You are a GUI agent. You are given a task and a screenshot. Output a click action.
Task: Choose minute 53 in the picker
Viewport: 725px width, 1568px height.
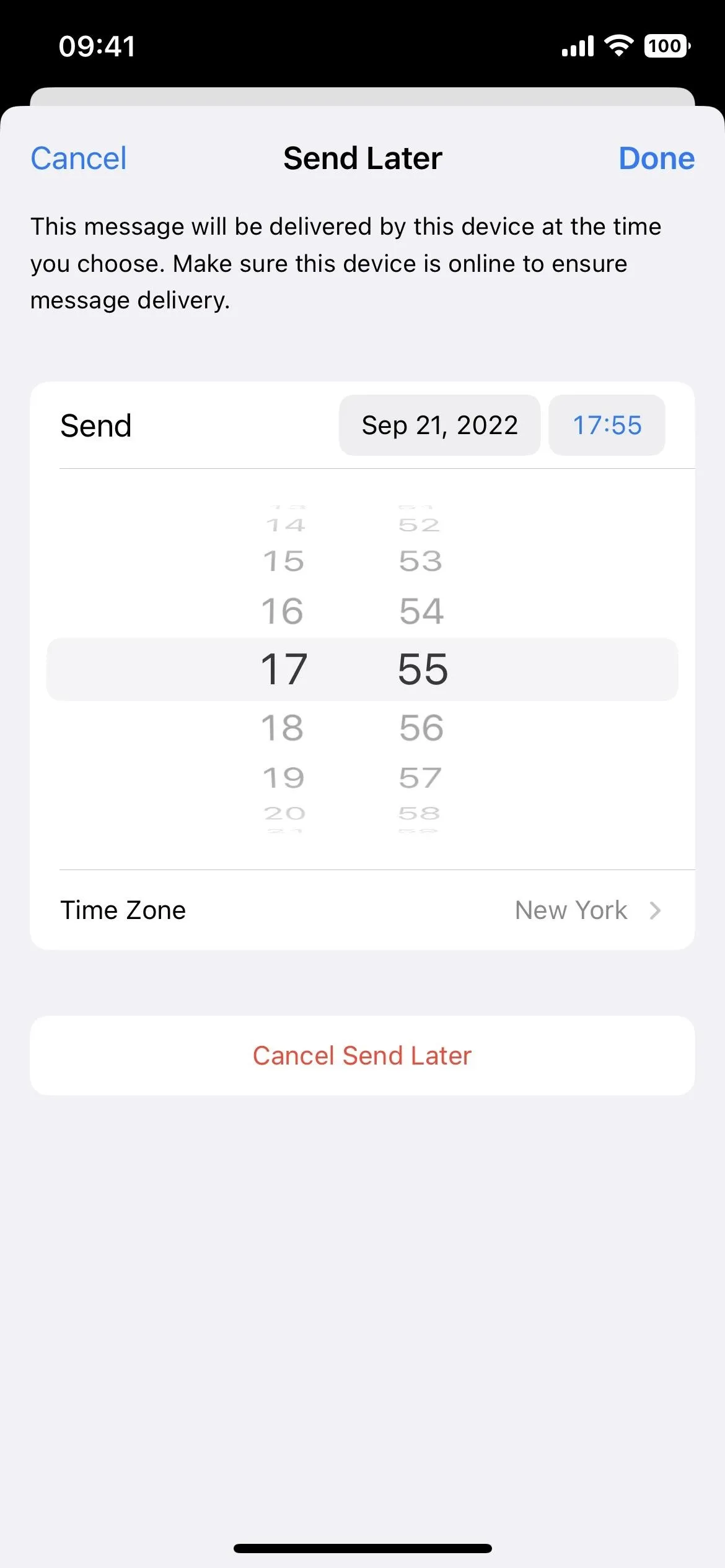tap(421, 562)
